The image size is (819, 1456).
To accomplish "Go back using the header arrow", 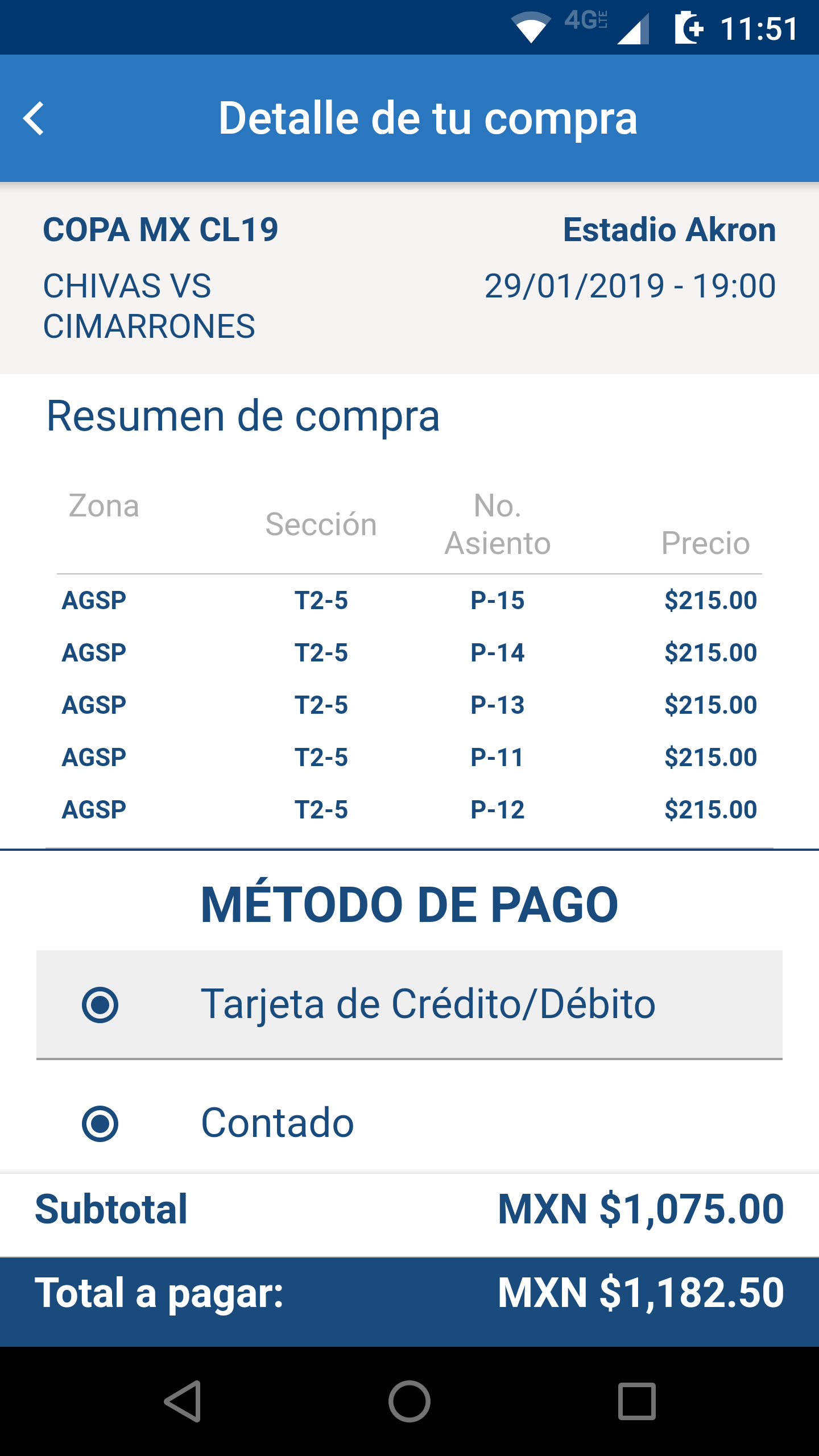I will pos(34,118).
